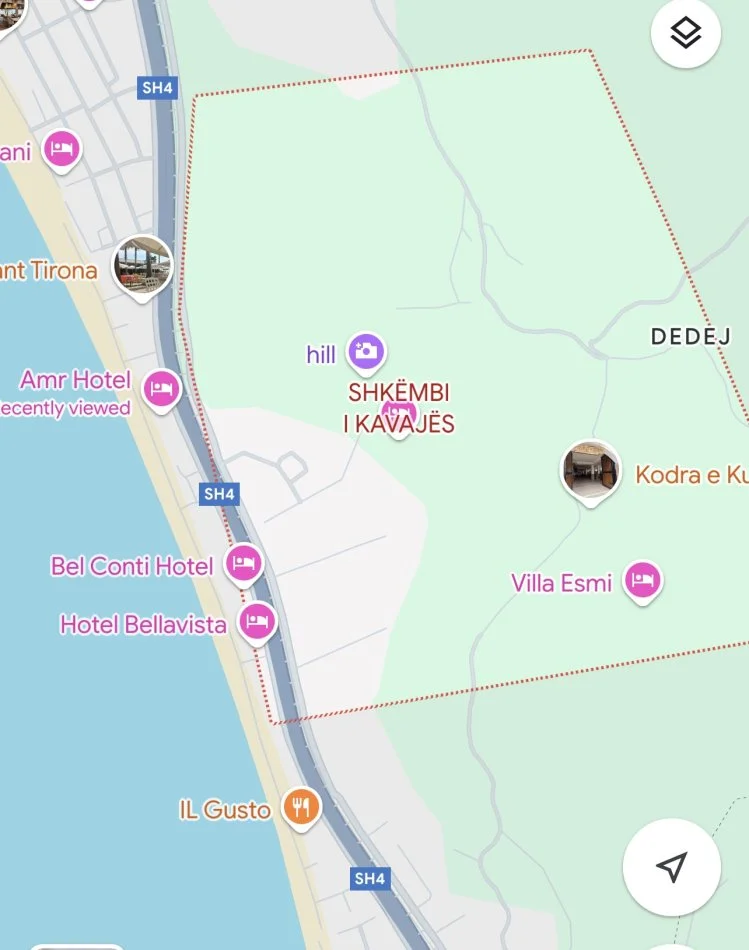Open the Restaurant Tirona photo marker
The height and width of the screenshot is (950, 749).
(x=142, y=265)
